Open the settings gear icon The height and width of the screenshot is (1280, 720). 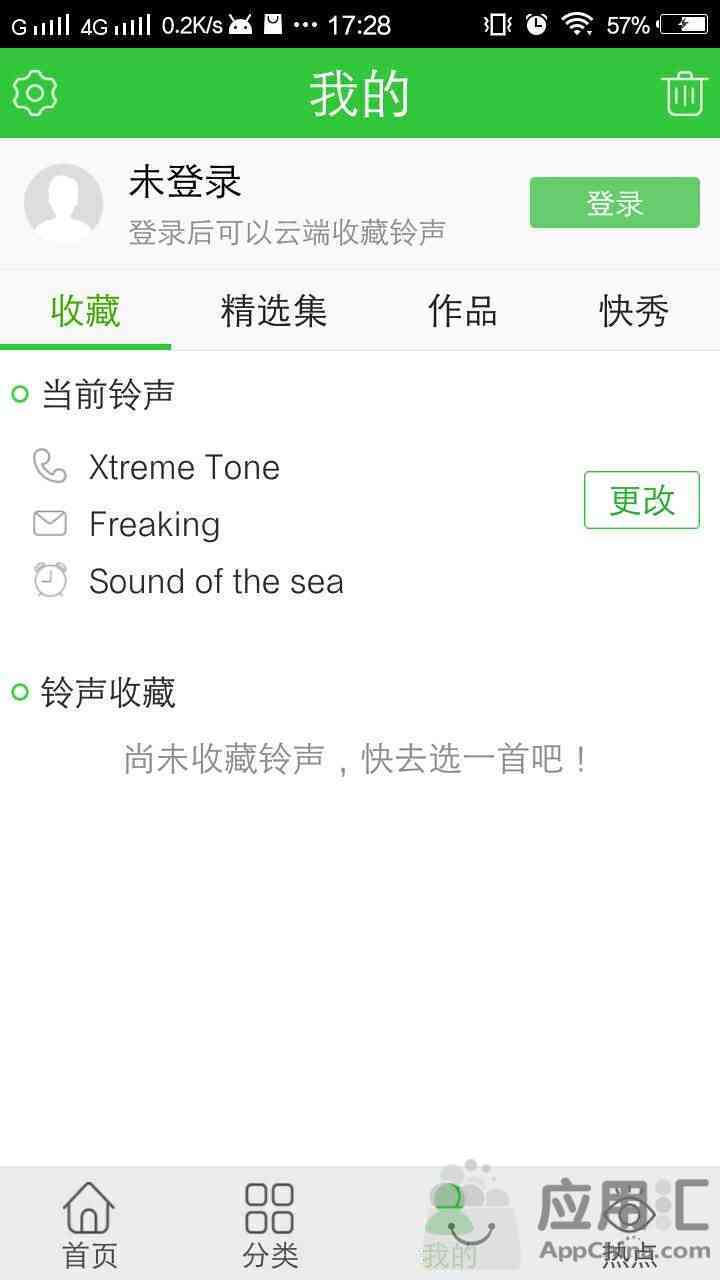pos(35,94)
